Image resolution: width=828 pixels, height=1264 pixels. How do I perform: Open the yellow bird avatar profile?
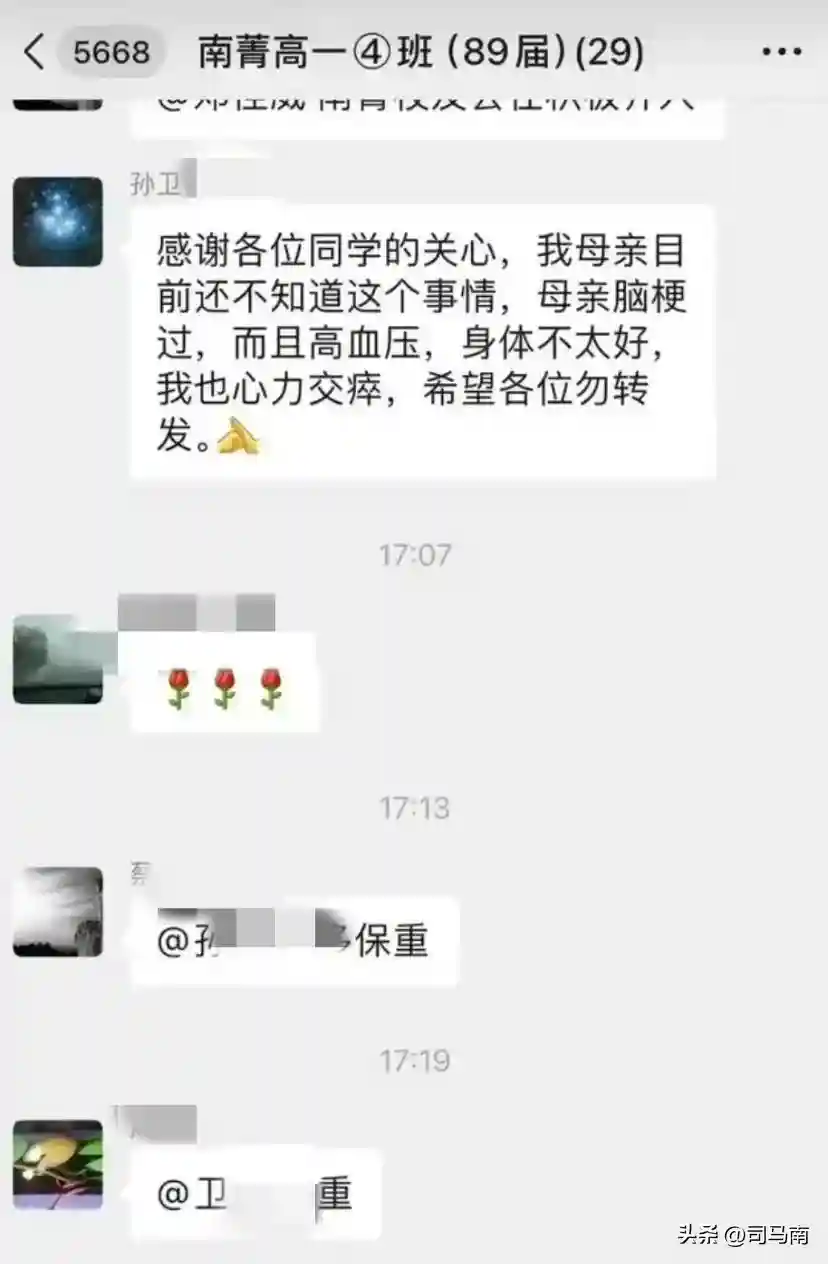(58, 1164)
